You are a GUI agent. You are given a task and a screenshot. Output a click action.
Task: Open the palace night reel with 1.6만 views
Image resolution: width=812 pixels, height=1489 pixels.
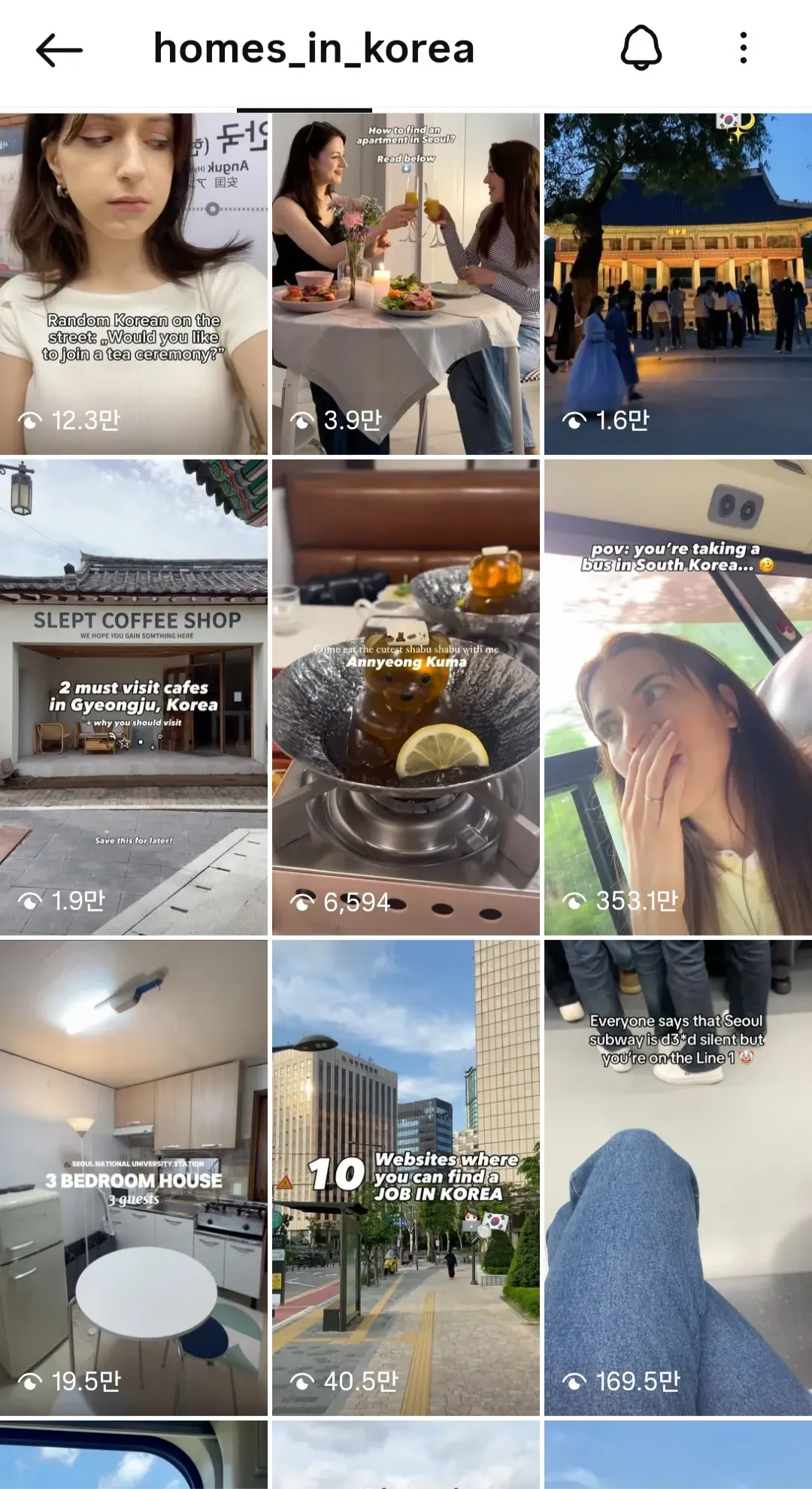coord(678,284)
